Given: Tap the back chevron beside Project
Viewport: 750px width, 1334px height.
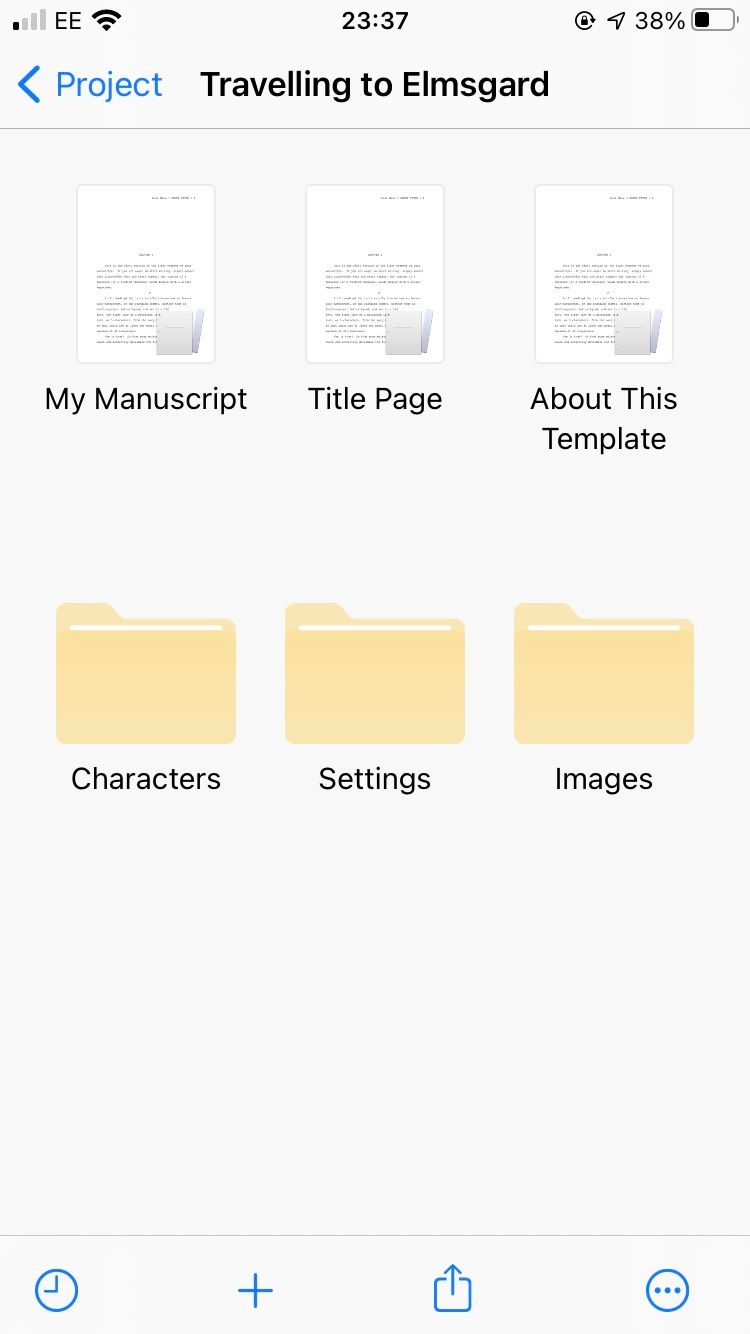Looking at the screenshot, I should pos(28,85).
